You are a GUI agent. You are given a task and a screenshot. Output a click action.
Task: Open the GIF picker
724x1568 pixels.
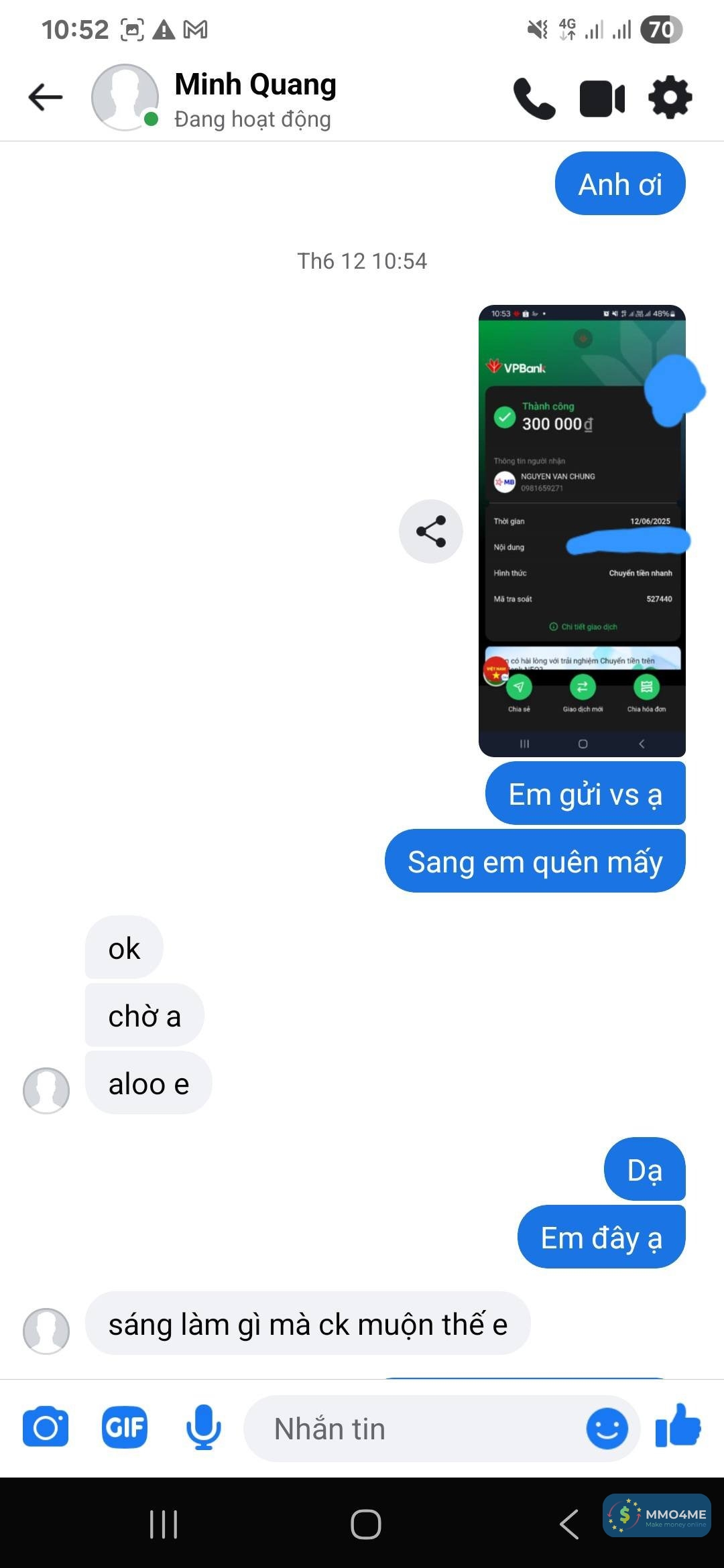pos(125,1427)
